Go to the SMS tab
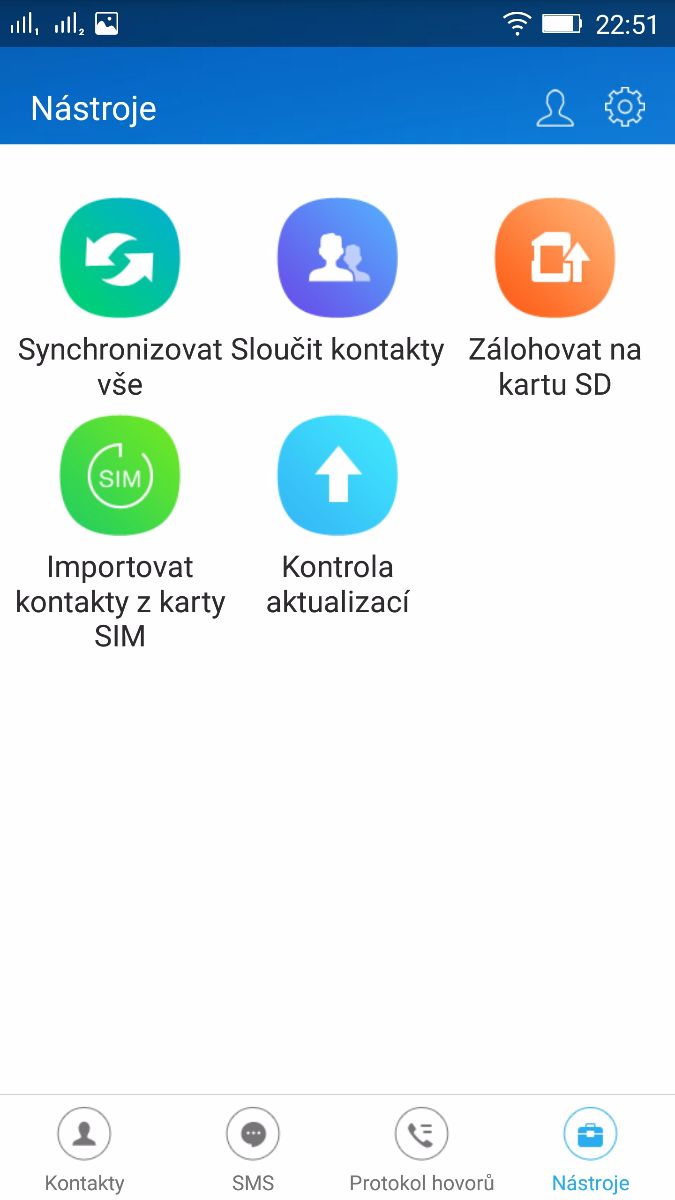The image size is (675, 1200). [x=253, y=1150]
